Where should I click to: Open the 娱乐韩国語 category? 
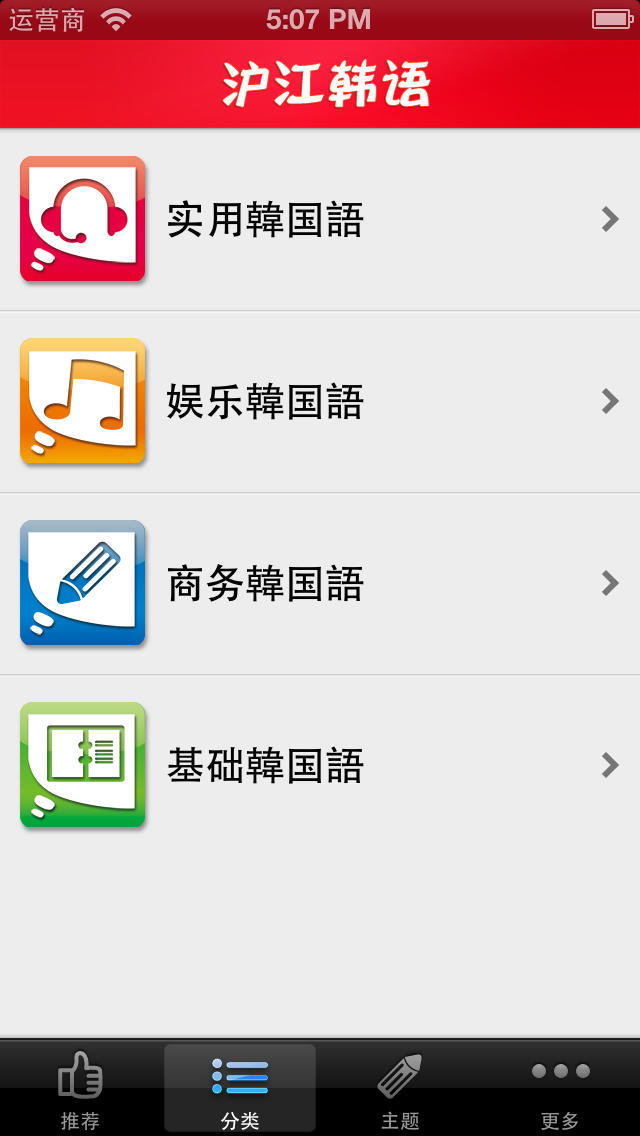coord(320,402)
